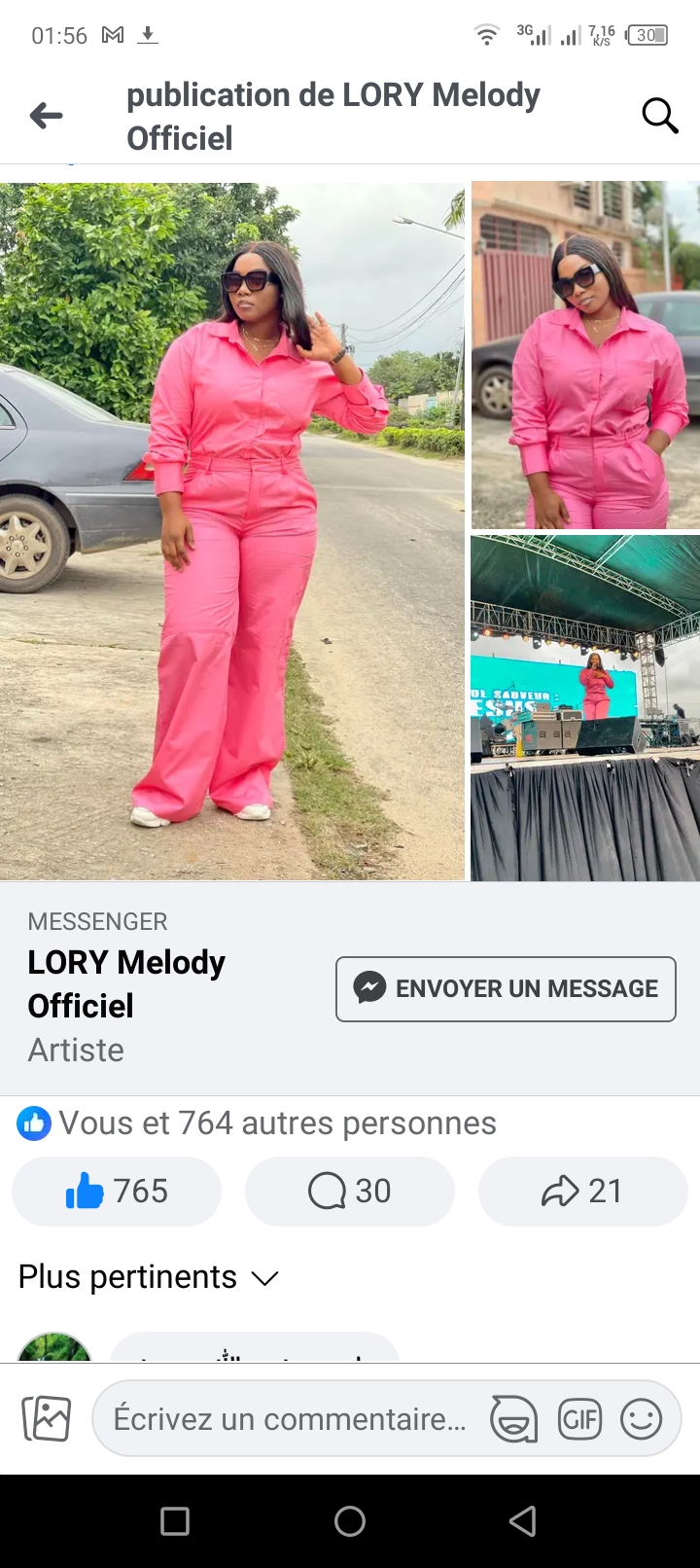Image resolution: width=700 pixels, height=1568 pixels.
Task: Open the sticker picker in comment bar
Action: (514, 1419)
